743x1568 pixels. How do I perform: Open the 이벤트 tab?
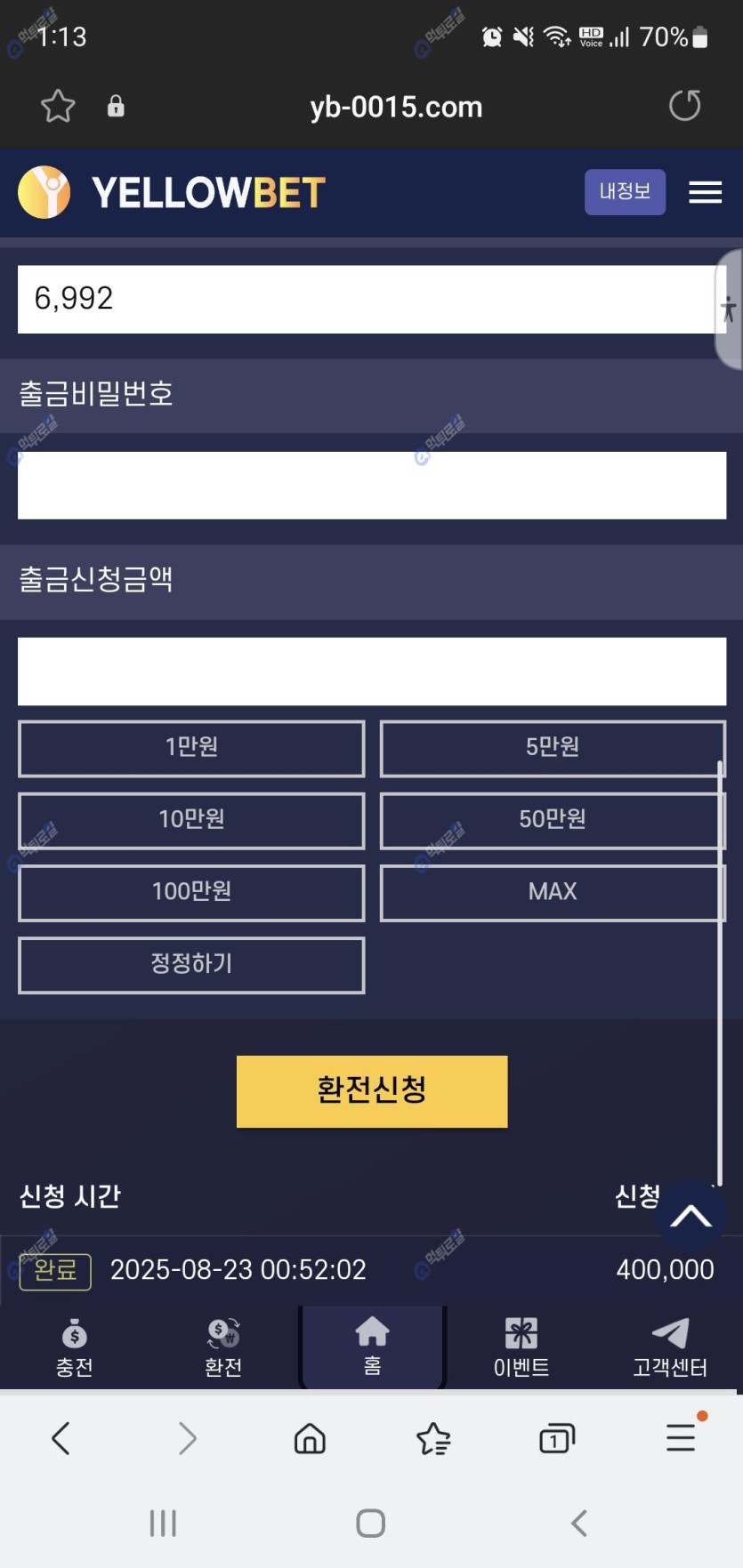click(521, 1348)
